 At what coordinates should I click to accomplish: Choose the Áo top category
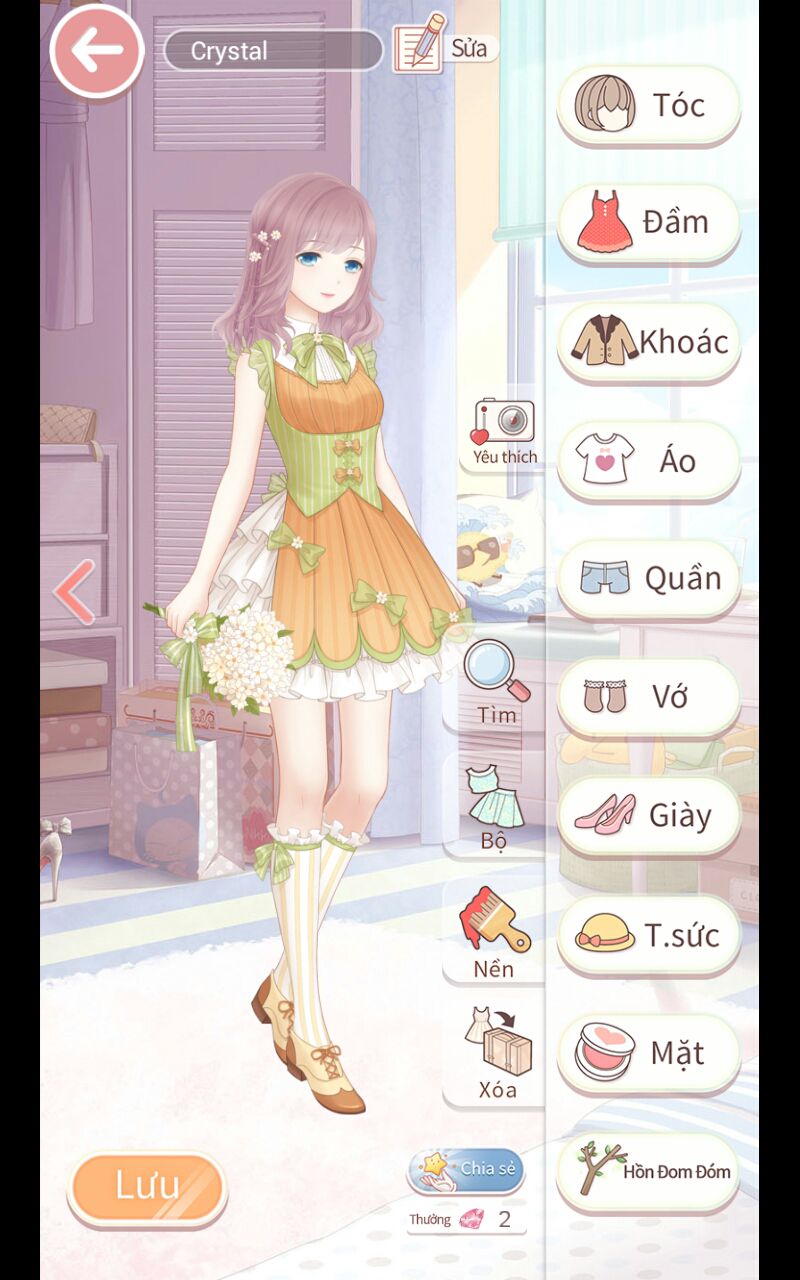(x=649, y=460)
